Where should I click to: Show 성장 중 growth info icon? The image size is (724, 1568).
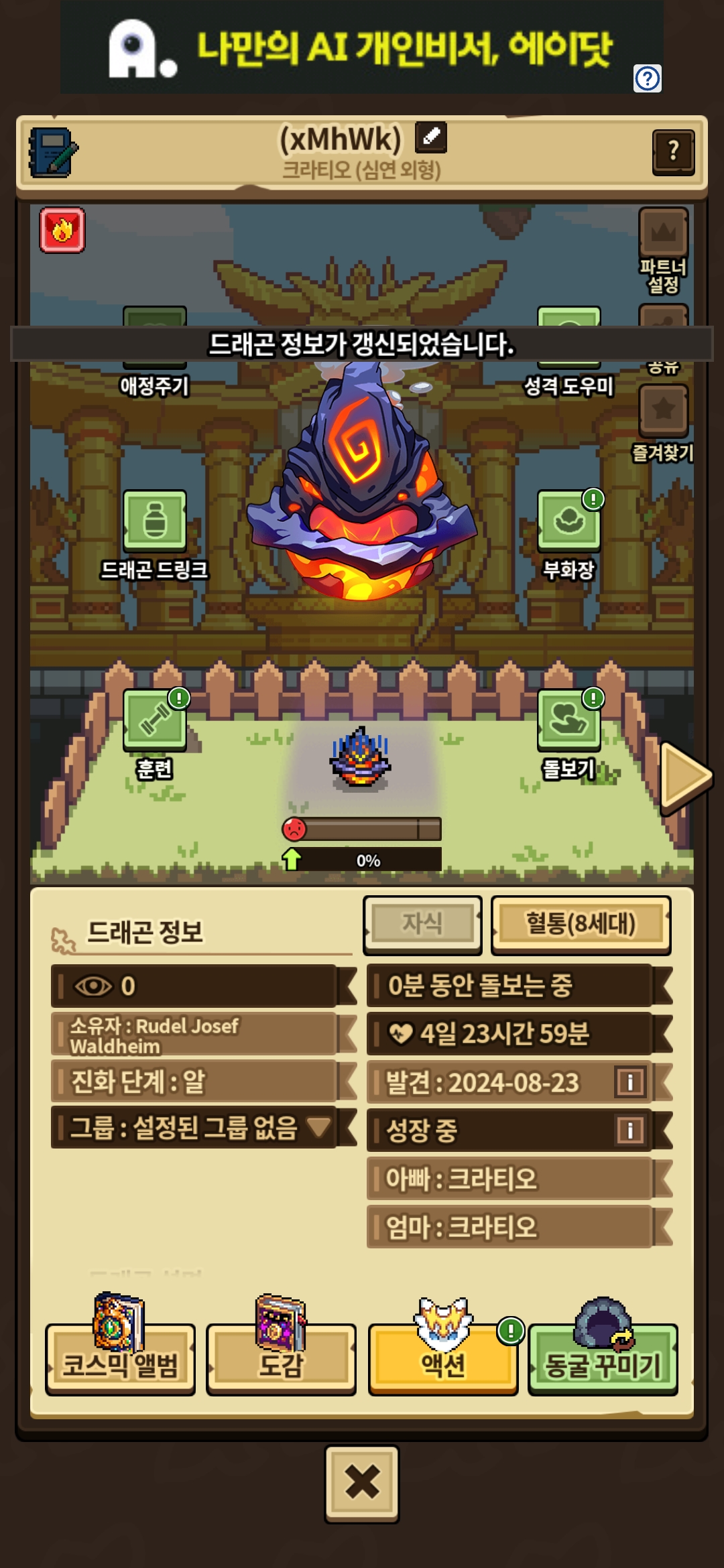point(630,1130)
